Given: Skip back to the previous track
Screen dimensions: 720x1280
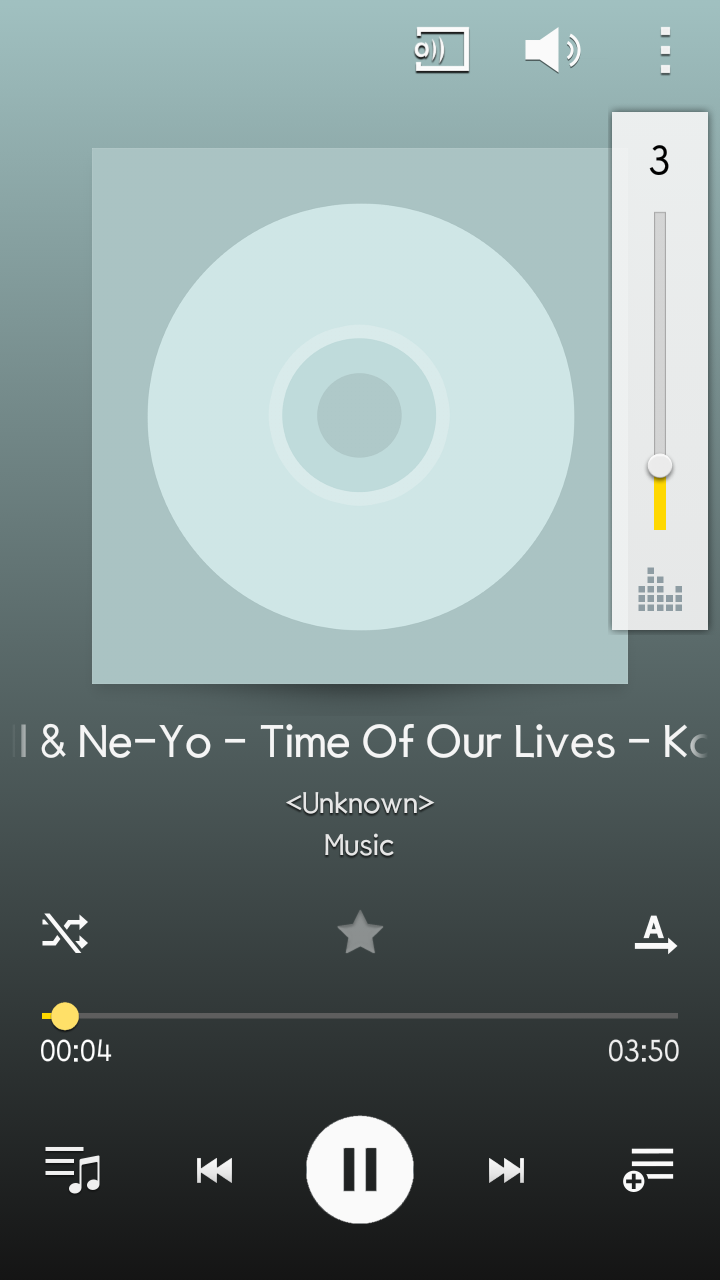Looking at the screenshot, I should [214, 1170].
